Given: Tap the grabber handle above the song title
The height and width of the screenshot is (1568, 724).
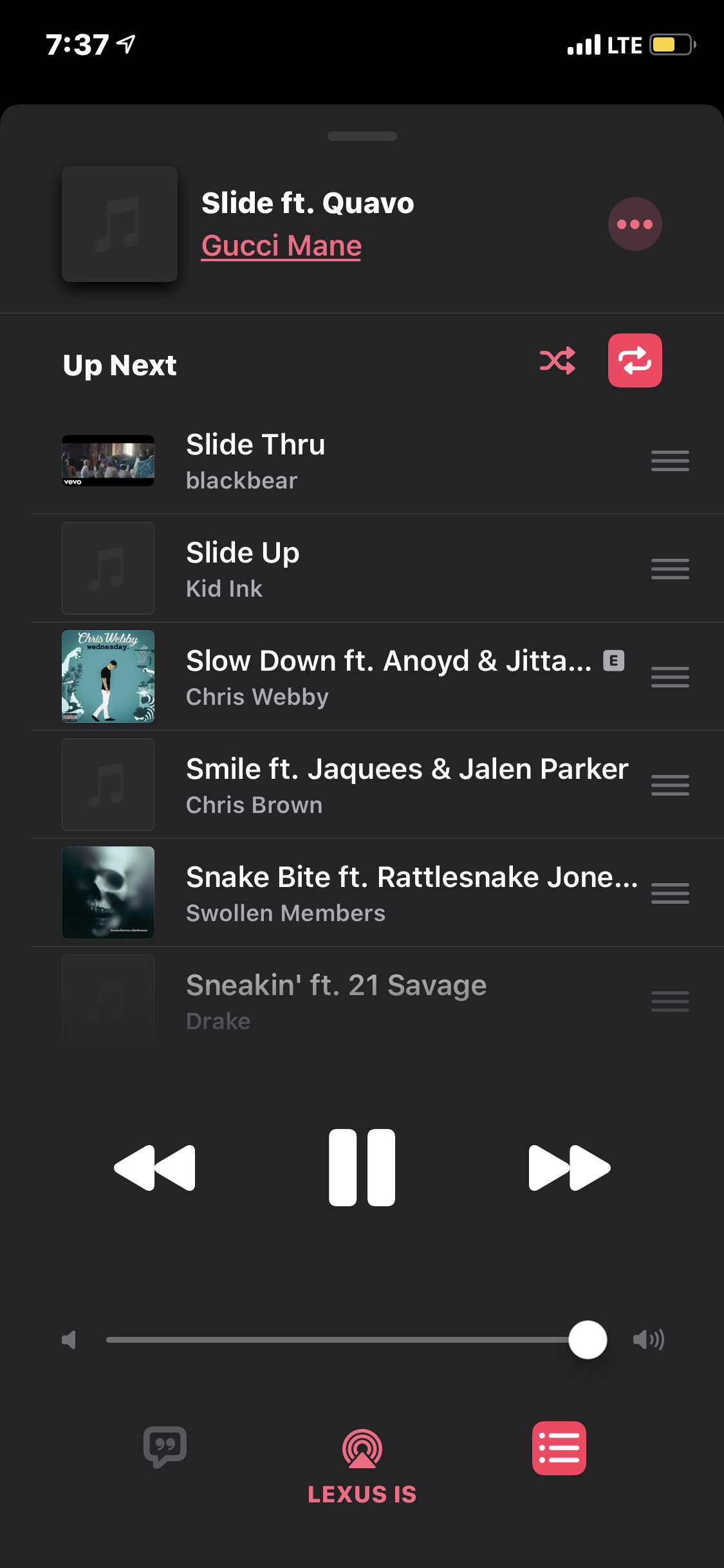Looking at the screenshot, I should (x=362, y=136).
